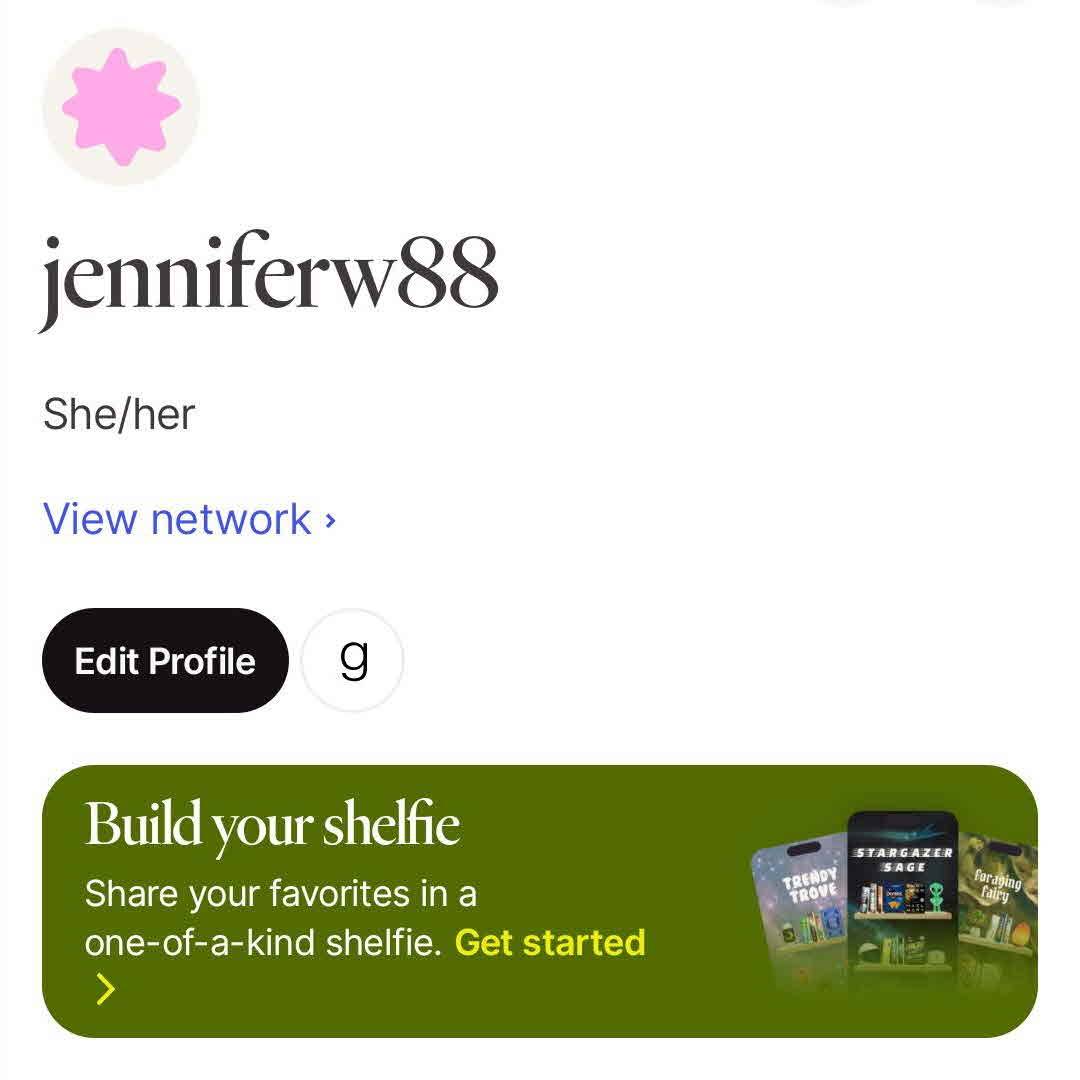The image size is (1080, 1080).
Task: Tap the round Goodreads 'g' button
Action: tap(353, 660)
